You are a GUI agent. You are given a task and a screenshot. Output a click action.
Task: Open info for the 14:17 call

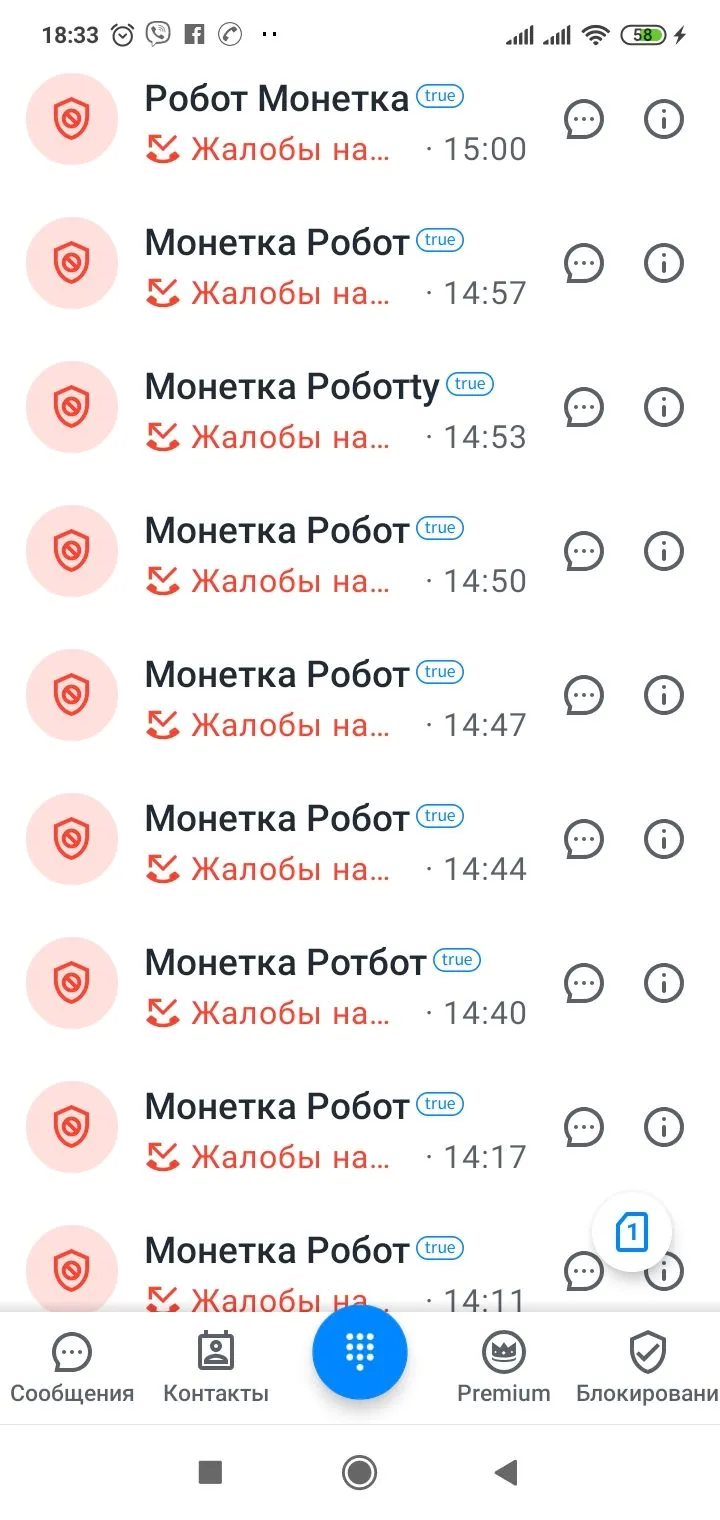point(663,1128)
